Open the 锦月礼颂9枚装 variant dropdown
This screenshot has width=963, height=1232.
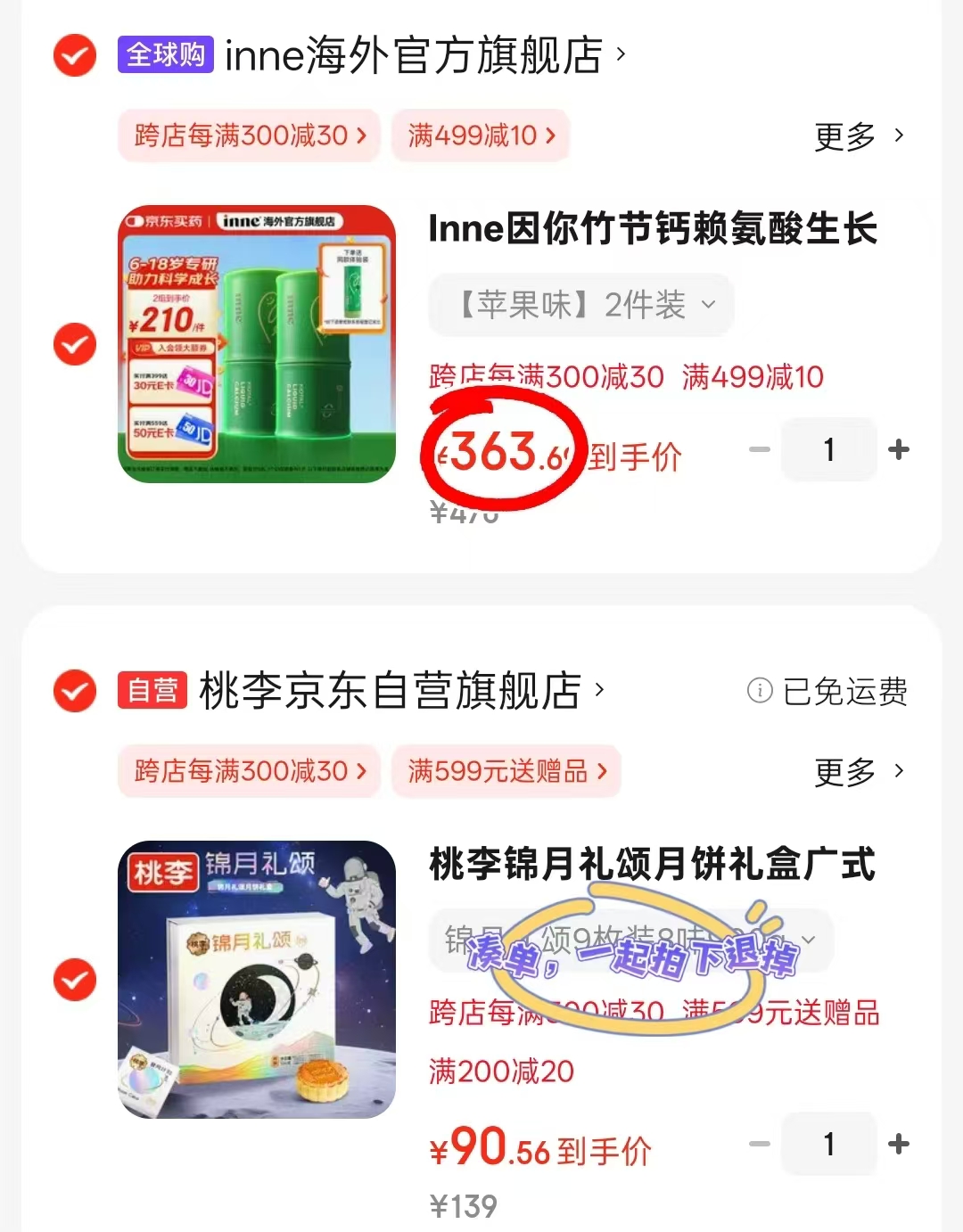tap(624, 939)
